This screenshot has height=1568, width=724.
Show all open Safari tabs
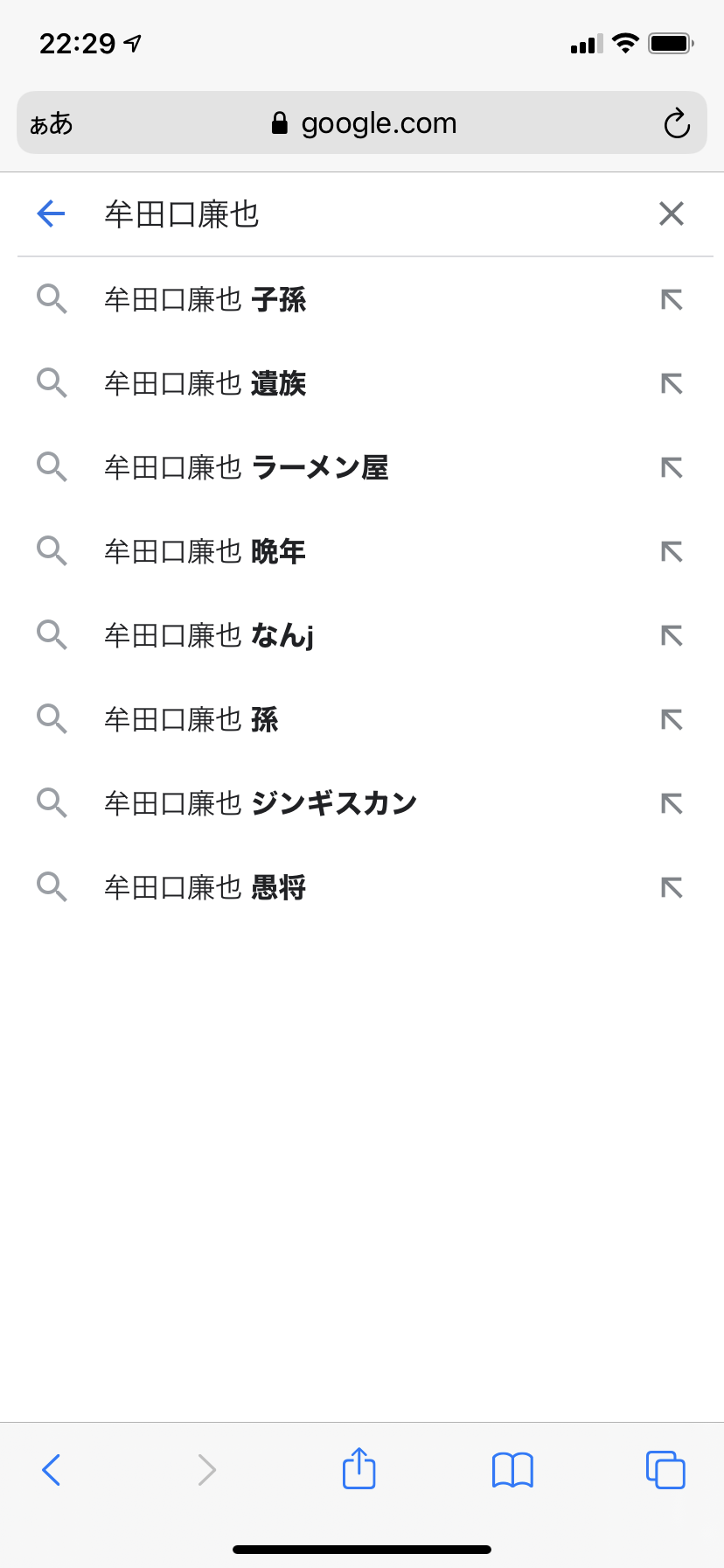point(665,1470)
